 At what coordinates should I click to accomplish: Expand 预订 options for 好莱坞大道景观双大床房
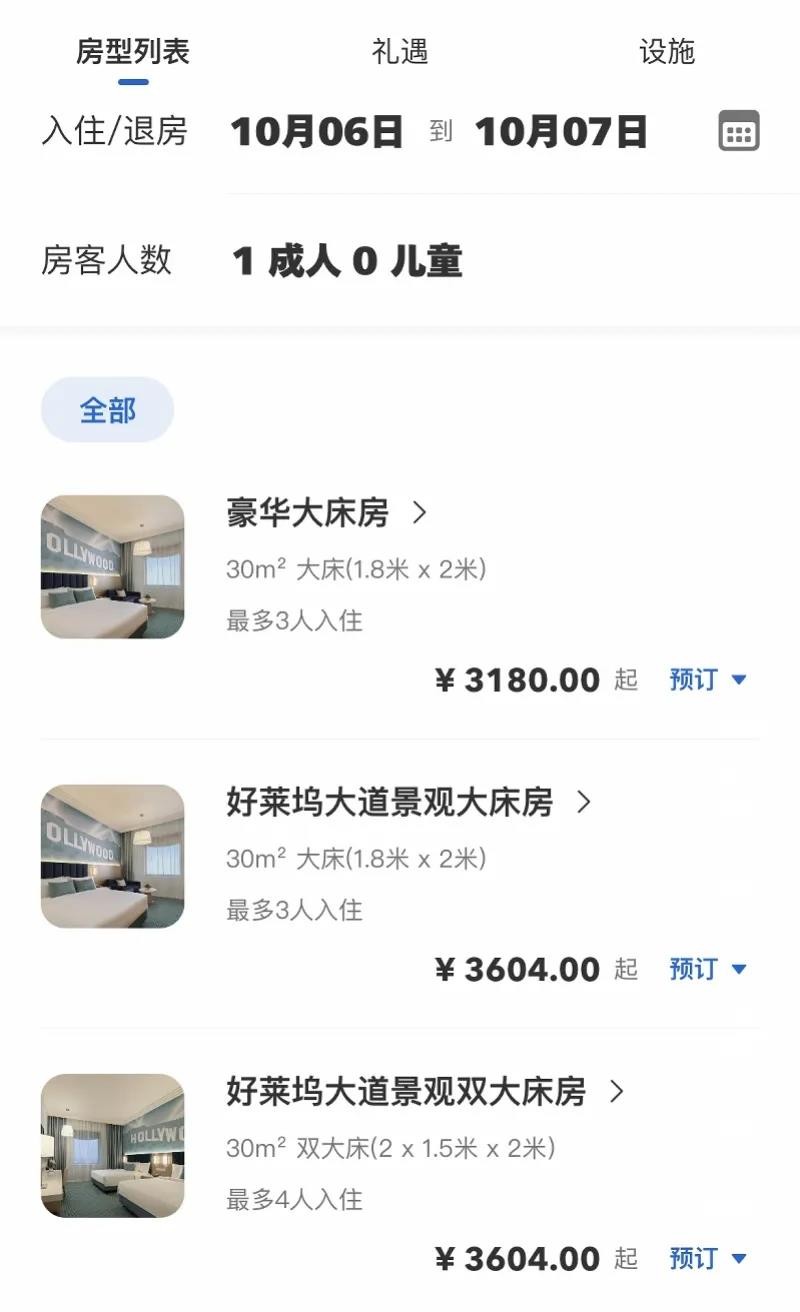pos(708,1258)
